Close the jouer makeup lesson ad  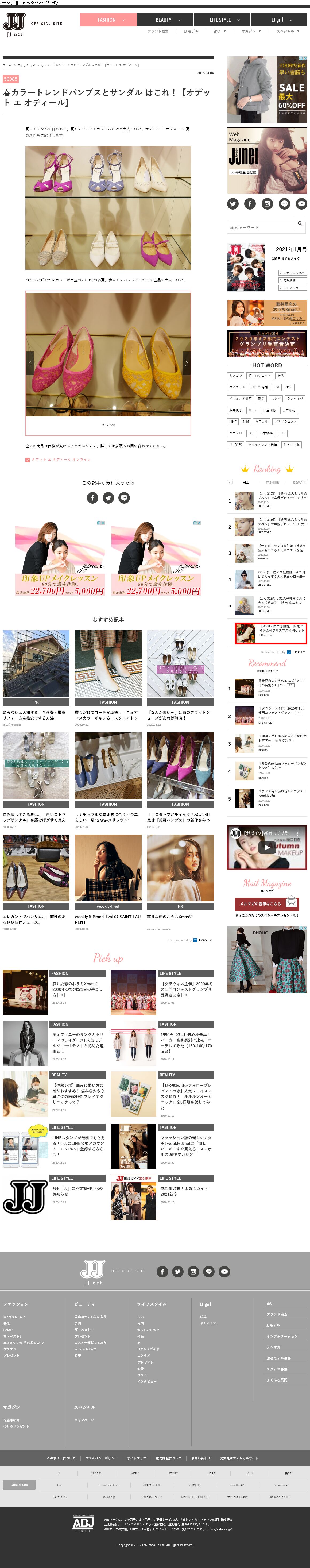[103, 522]
